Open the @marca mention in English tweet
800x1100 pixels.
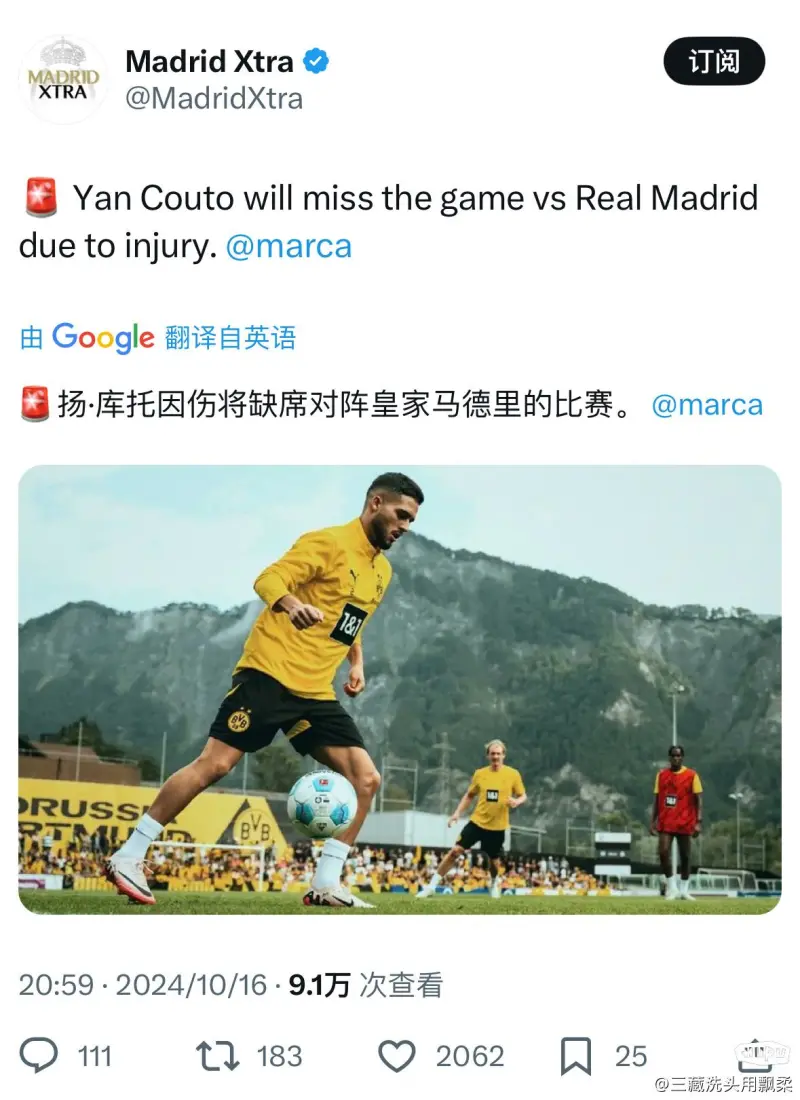(x=288, y=246)
